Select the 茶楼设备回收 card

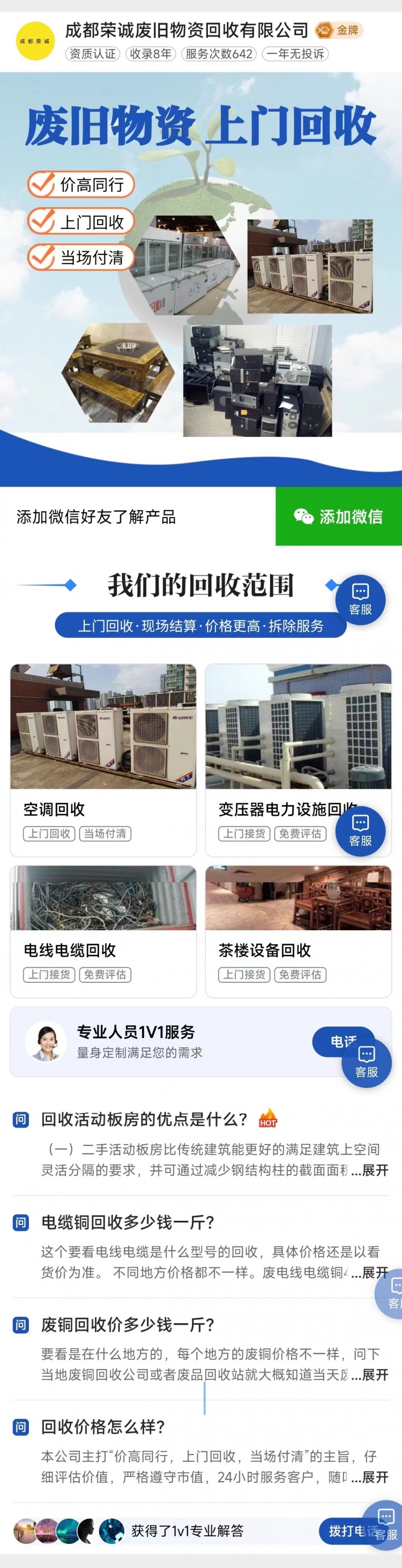click(298, 931)
